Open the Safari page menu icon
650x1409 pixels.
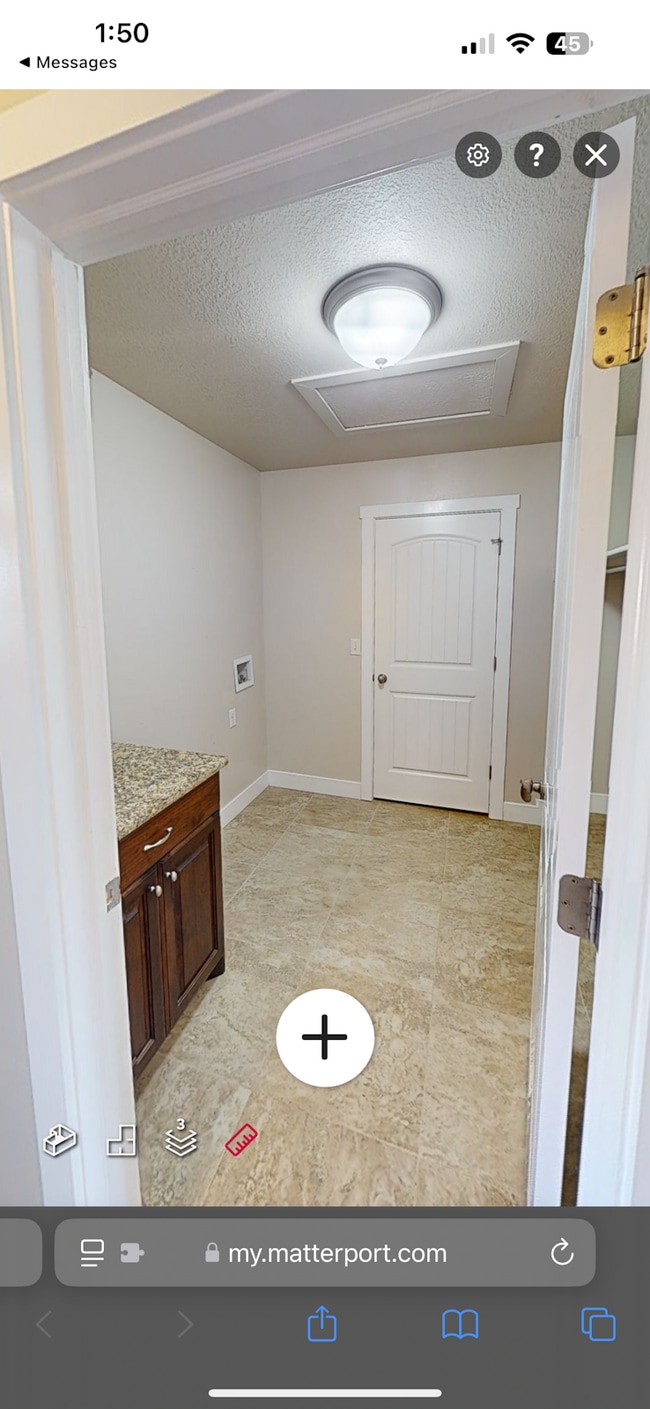(92, 1252)
